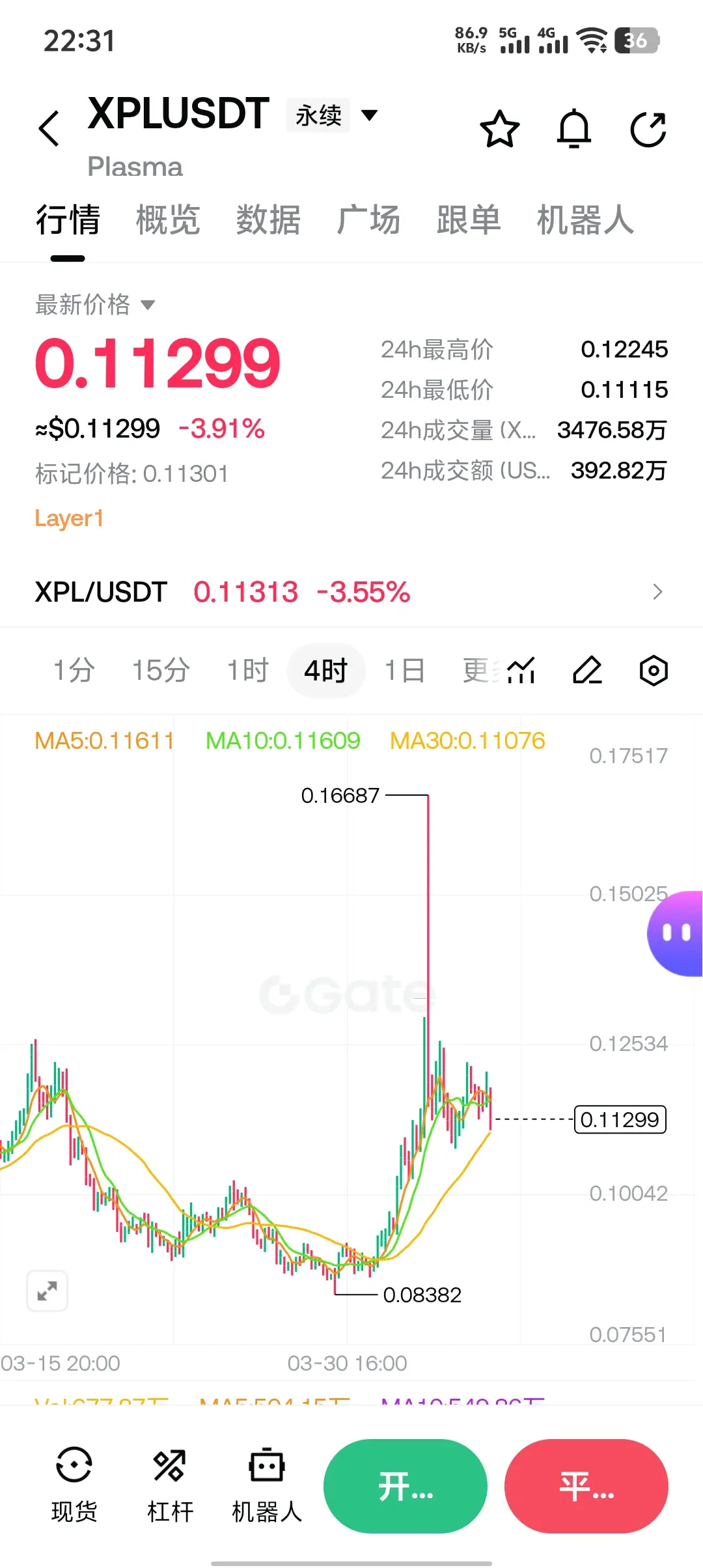Expand the chart to full screen

click(47, 1291)
